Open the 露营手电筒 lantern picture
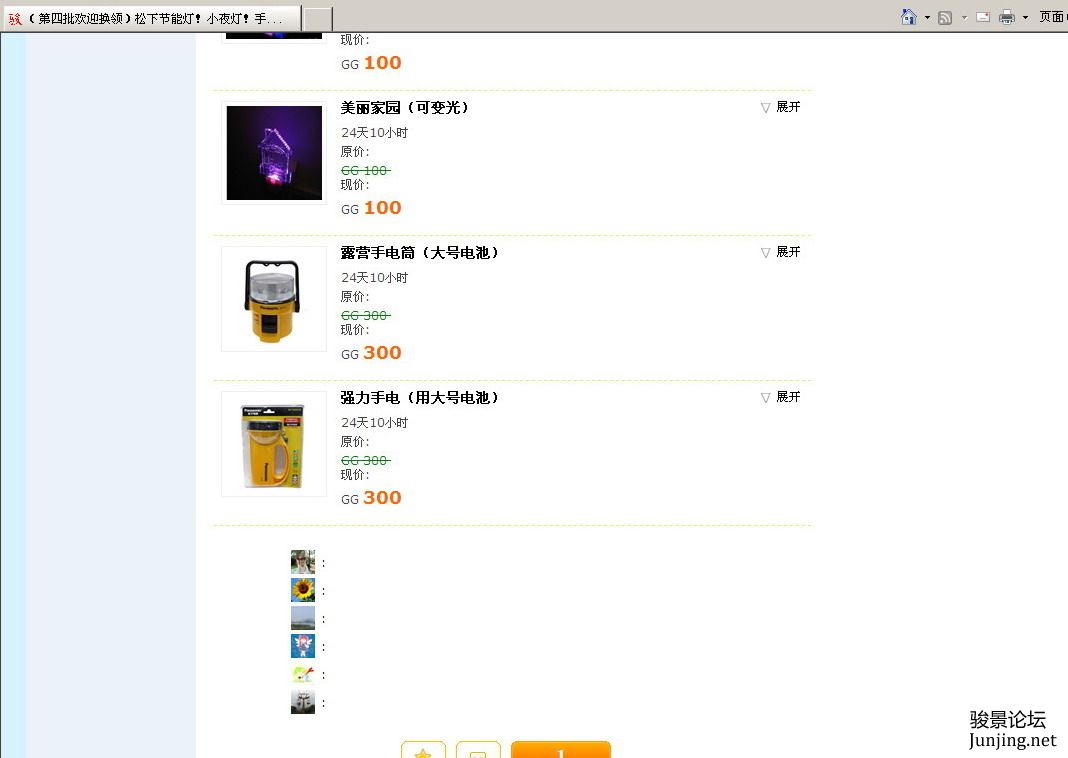 coord(274,299)
